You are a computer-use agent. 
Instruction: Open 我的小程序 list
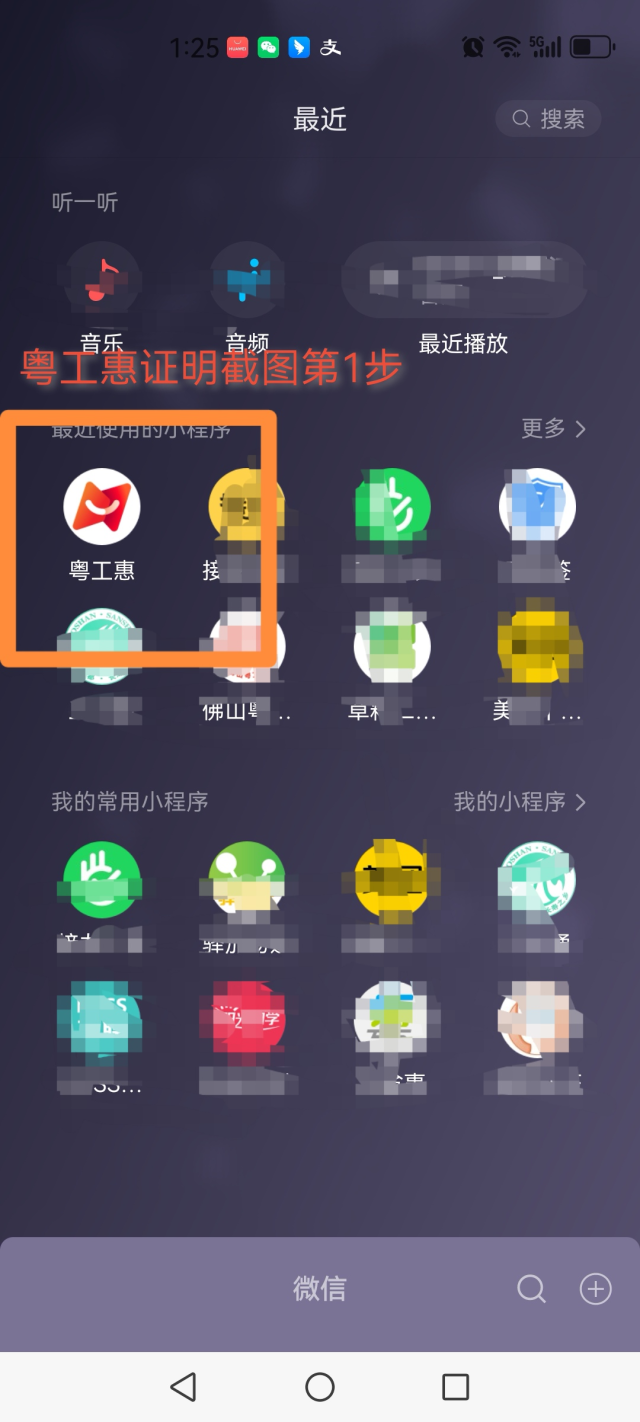pos(519,802)
